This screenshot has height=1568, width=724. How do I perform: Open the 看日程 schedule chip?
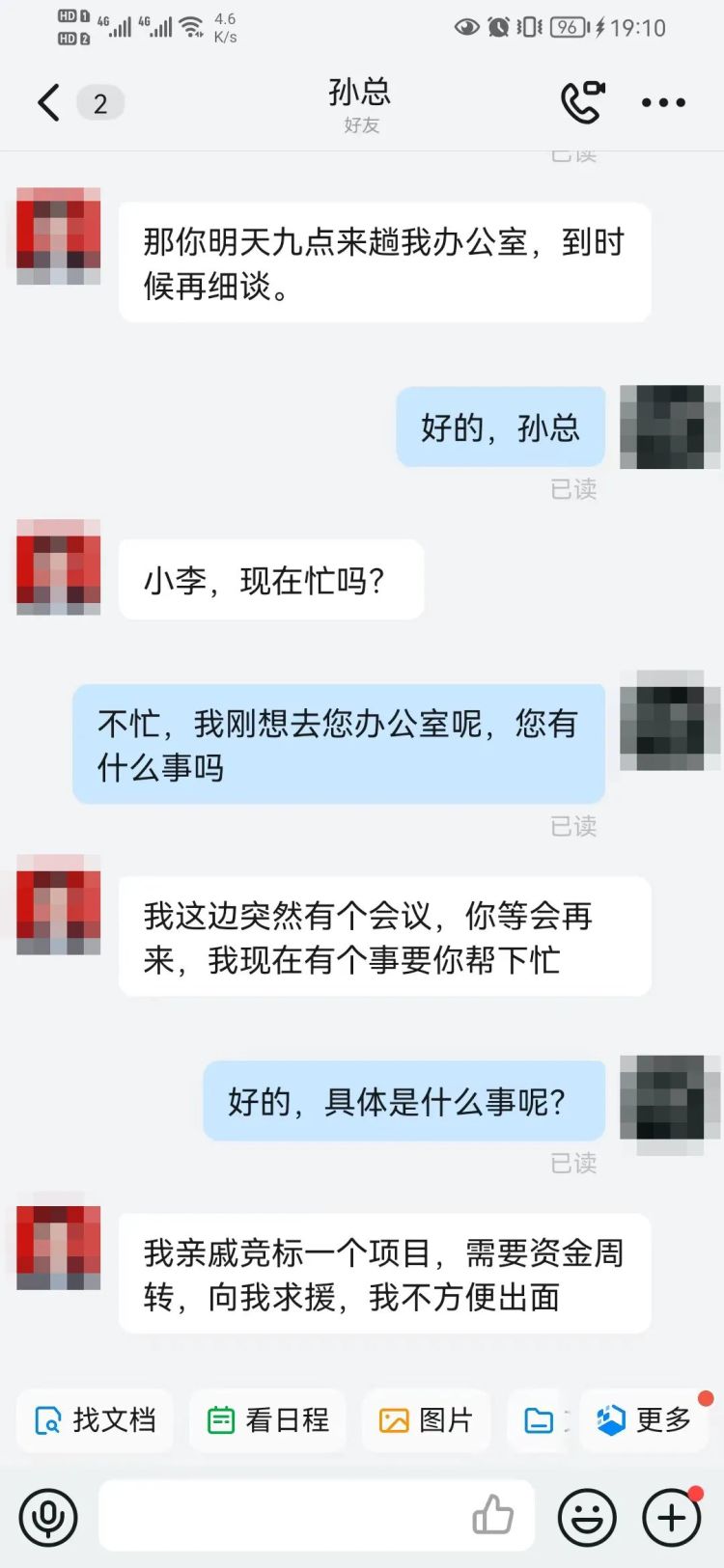(267, 1419)
